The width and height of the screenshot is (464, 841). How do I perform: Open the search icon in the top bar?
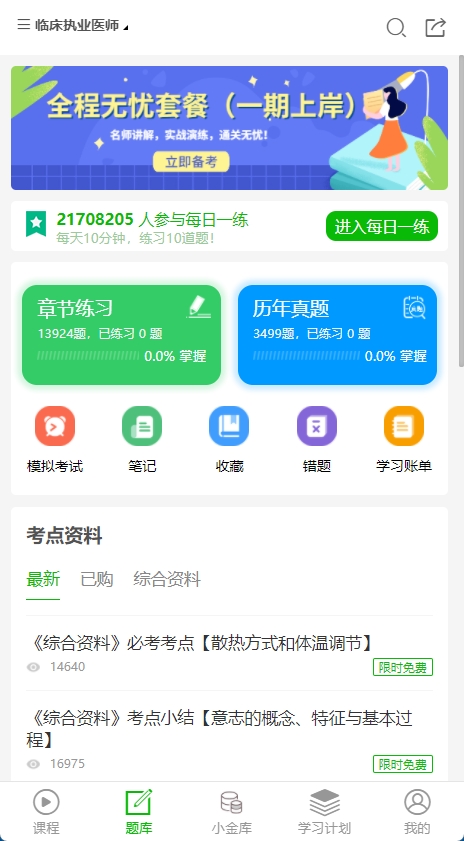pos(396,27)
